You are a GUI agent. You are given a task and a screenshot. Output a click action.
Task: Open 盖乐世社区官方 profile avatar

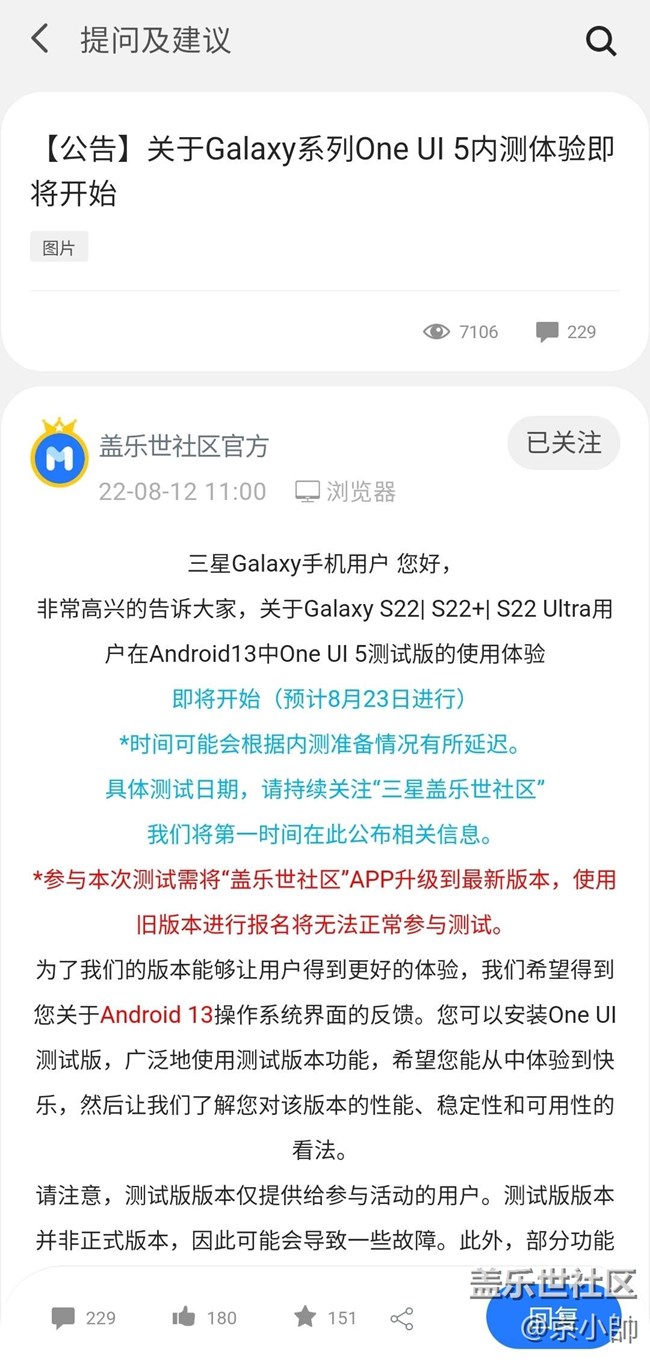60,454
